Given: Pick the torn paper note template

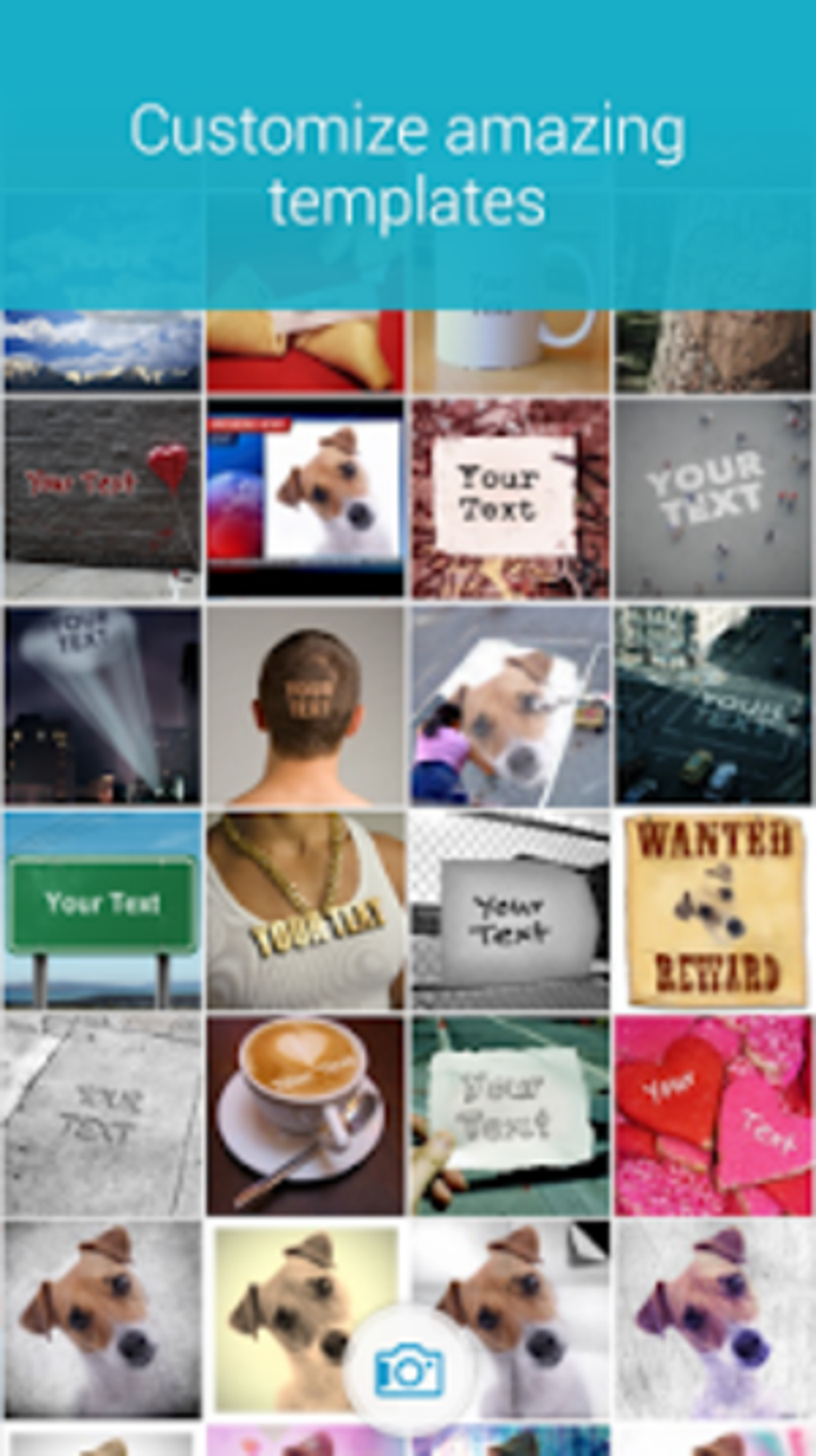Looking at the screenshot, I should (510, 1116).
